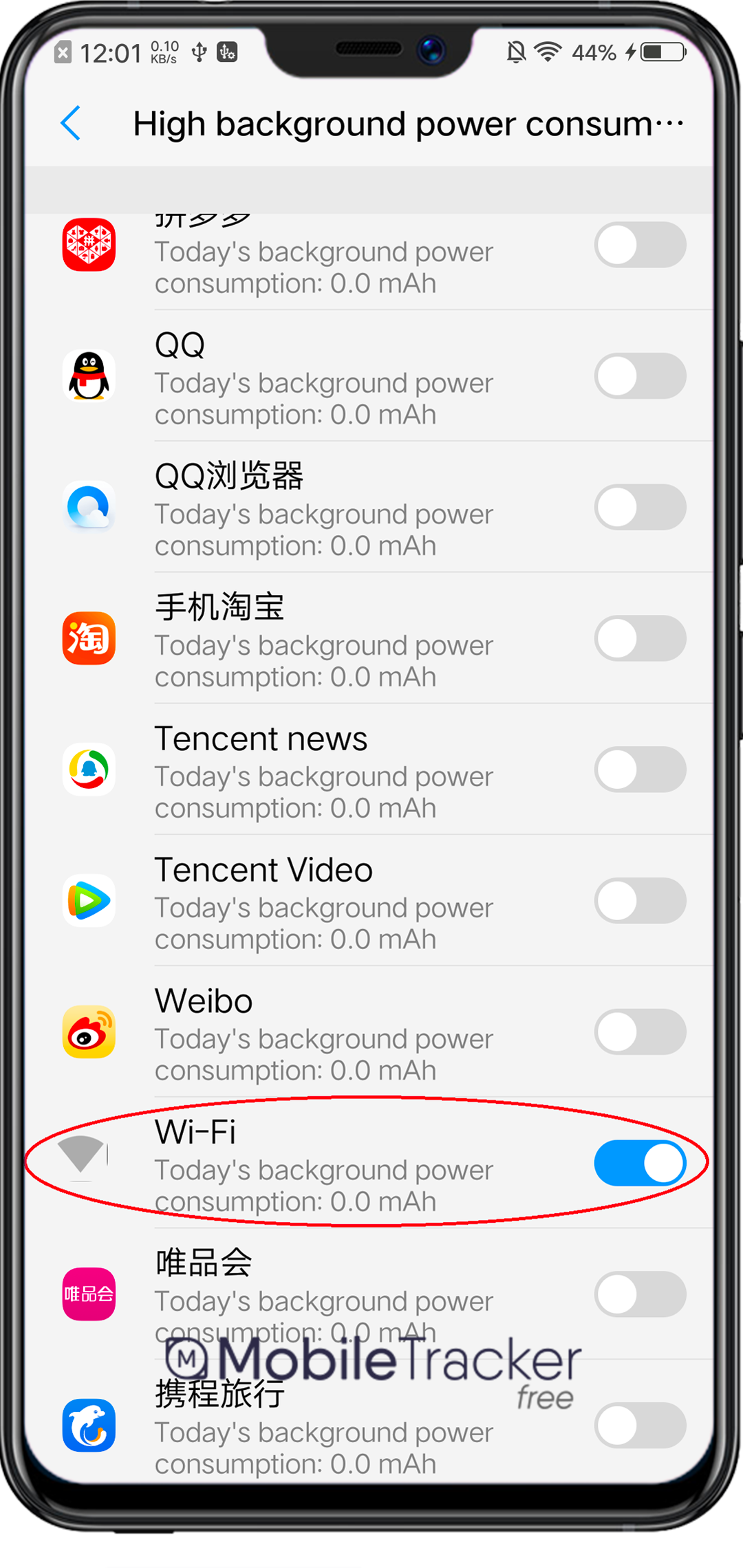The width and height of the screenshot is (743, 1568).
Task: Switch on the 携程旅行 toggle
Action: pos(640,1426)
